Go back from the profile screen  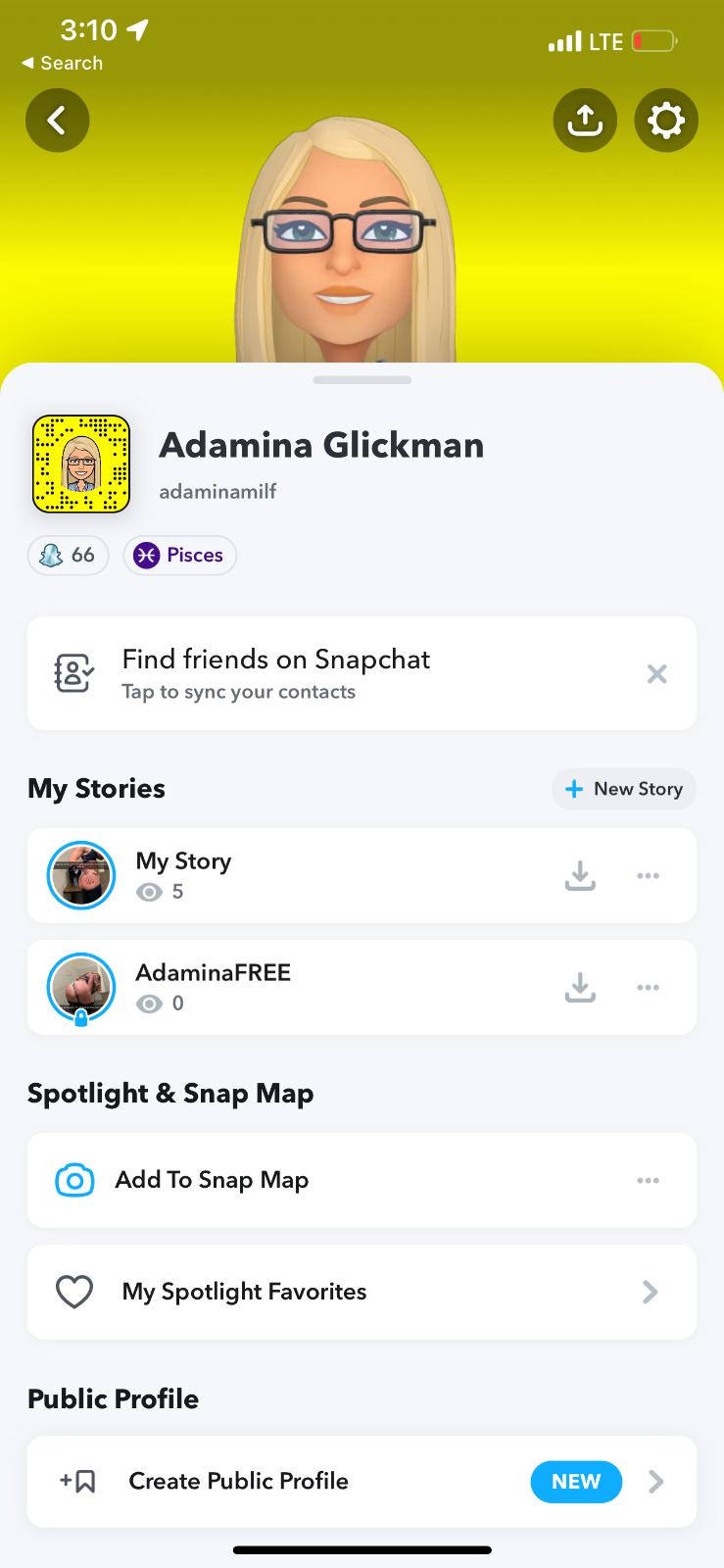tap(57, 121)
